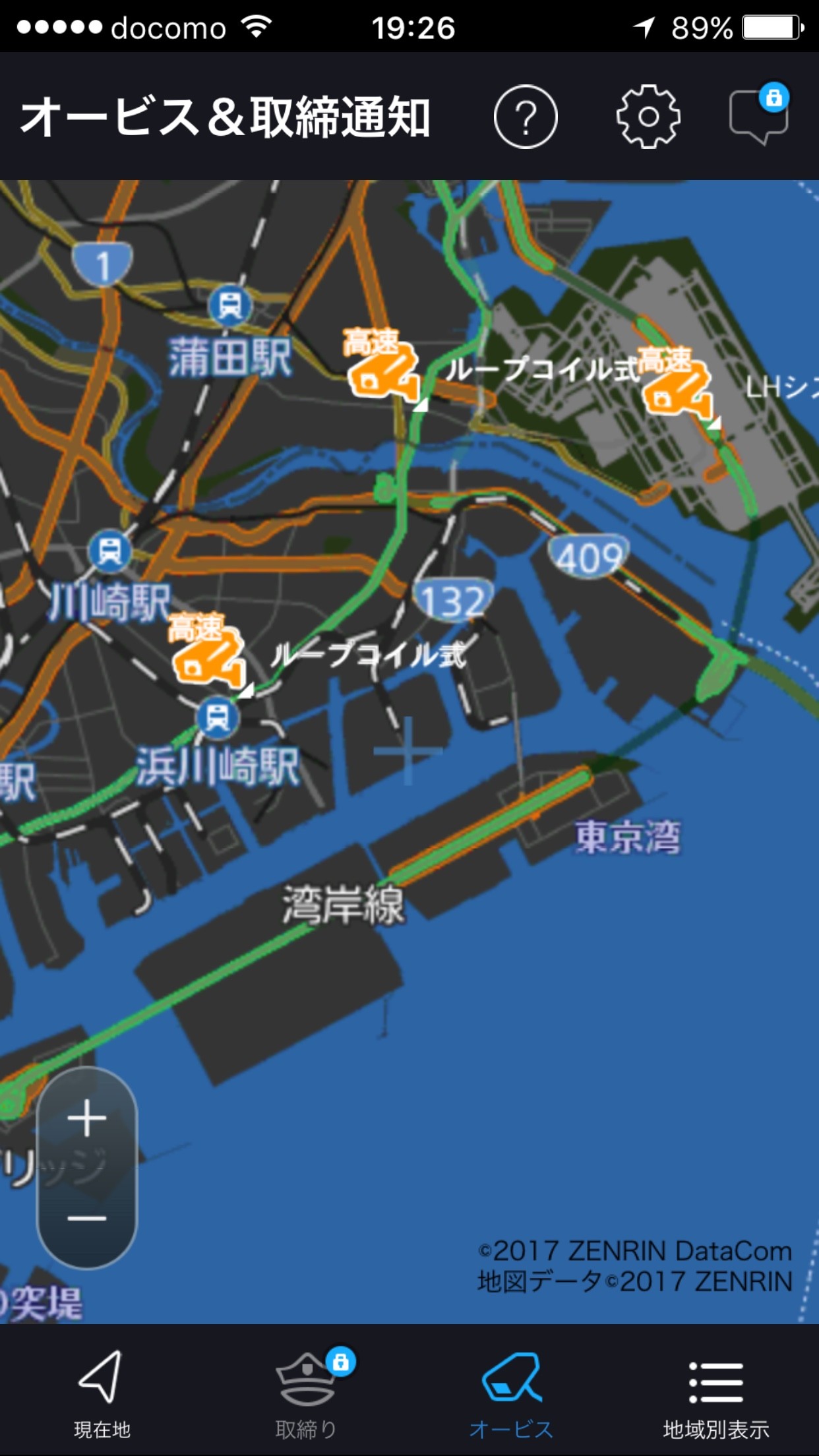Zoom out the map with minus
This screenshot has height=1456, width=819.
[87, 1217]
